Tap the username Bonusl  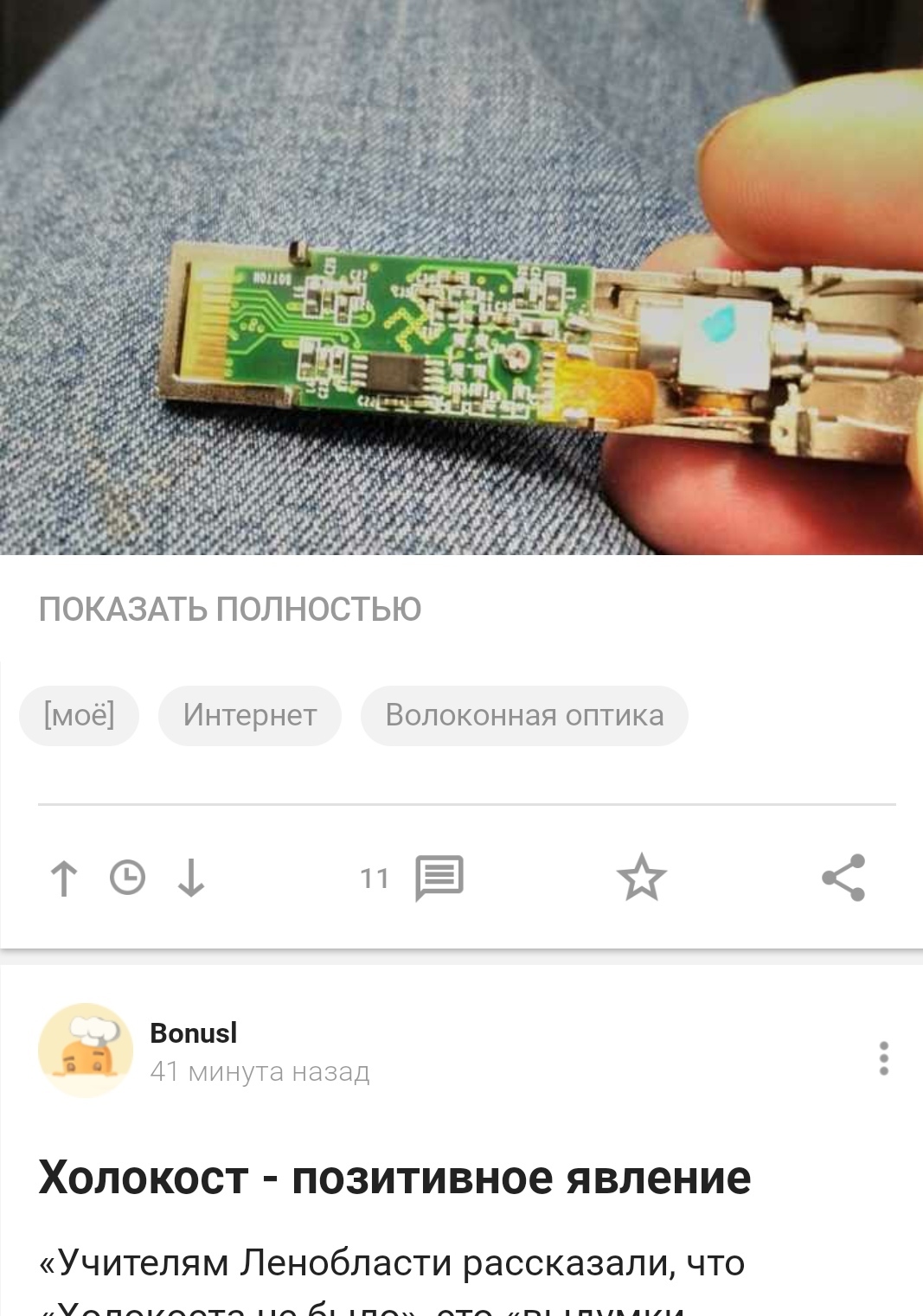tap(194, 1033)
